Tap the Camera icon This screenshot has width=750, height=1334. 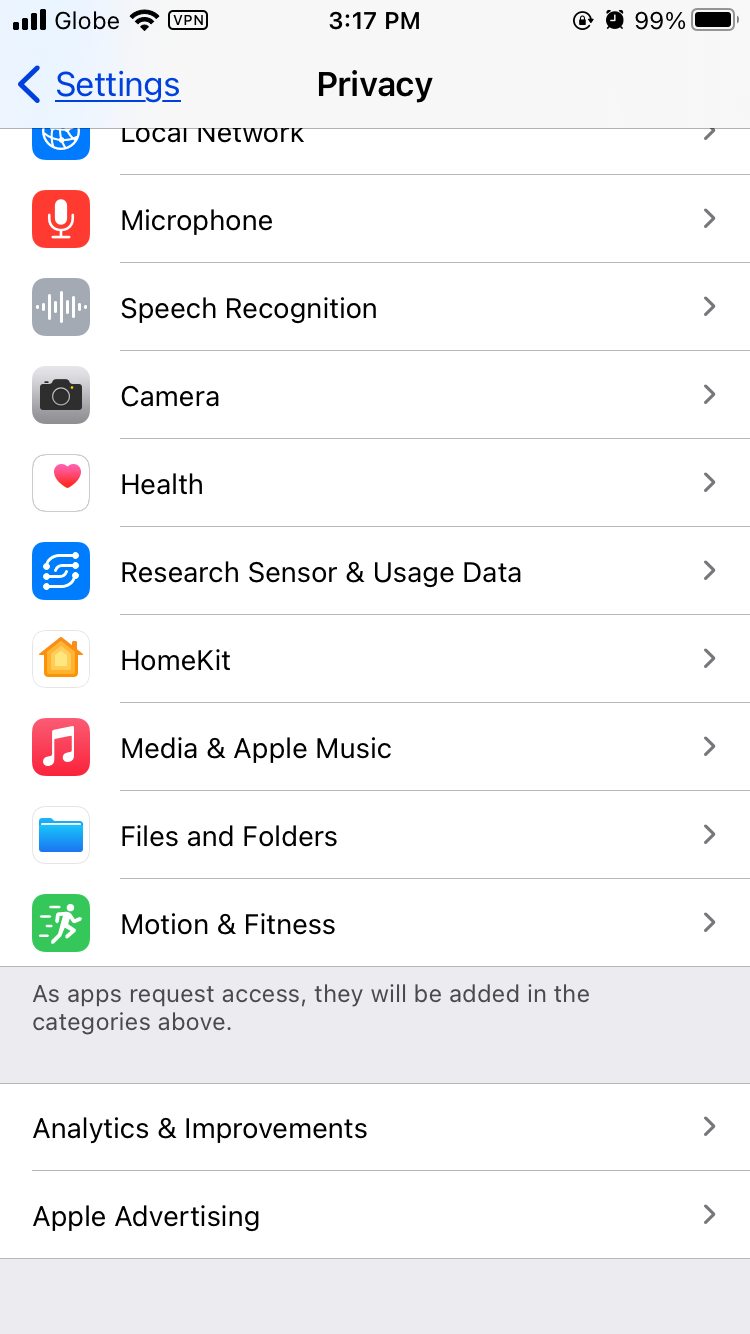[x=60, y=394]
